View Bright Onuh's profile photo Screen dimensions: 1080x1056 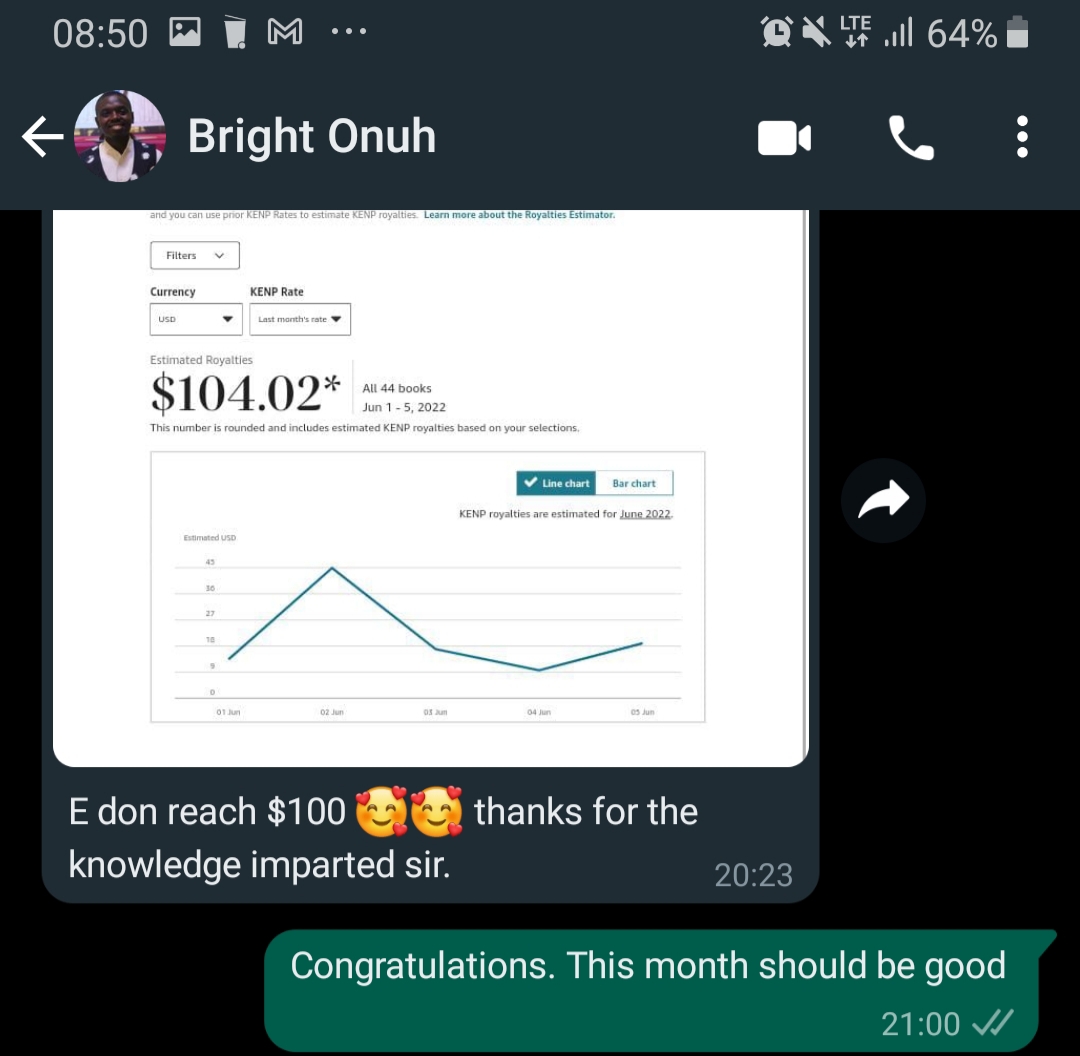(121, 137)
